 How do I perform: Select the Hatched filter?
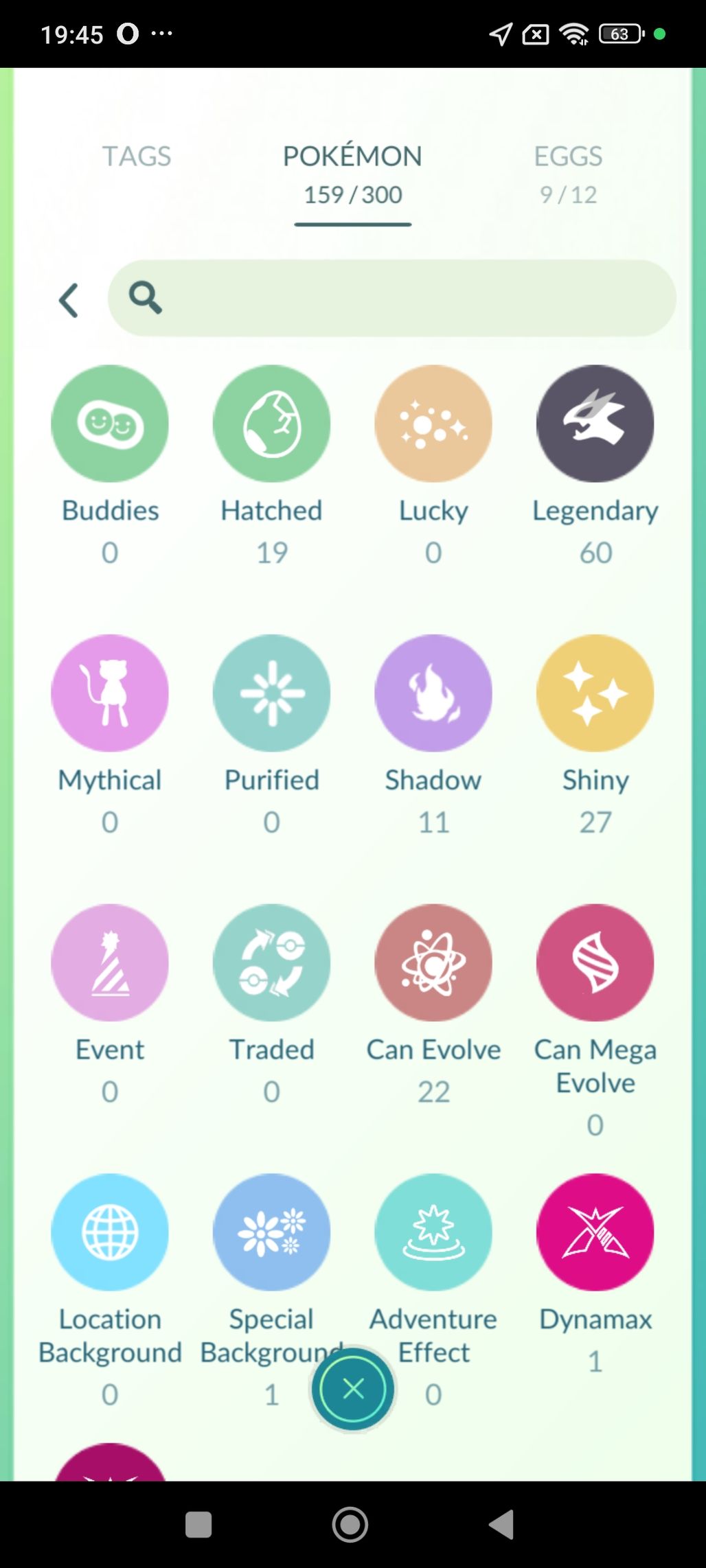pyautogui.click(x=271, y=424)
